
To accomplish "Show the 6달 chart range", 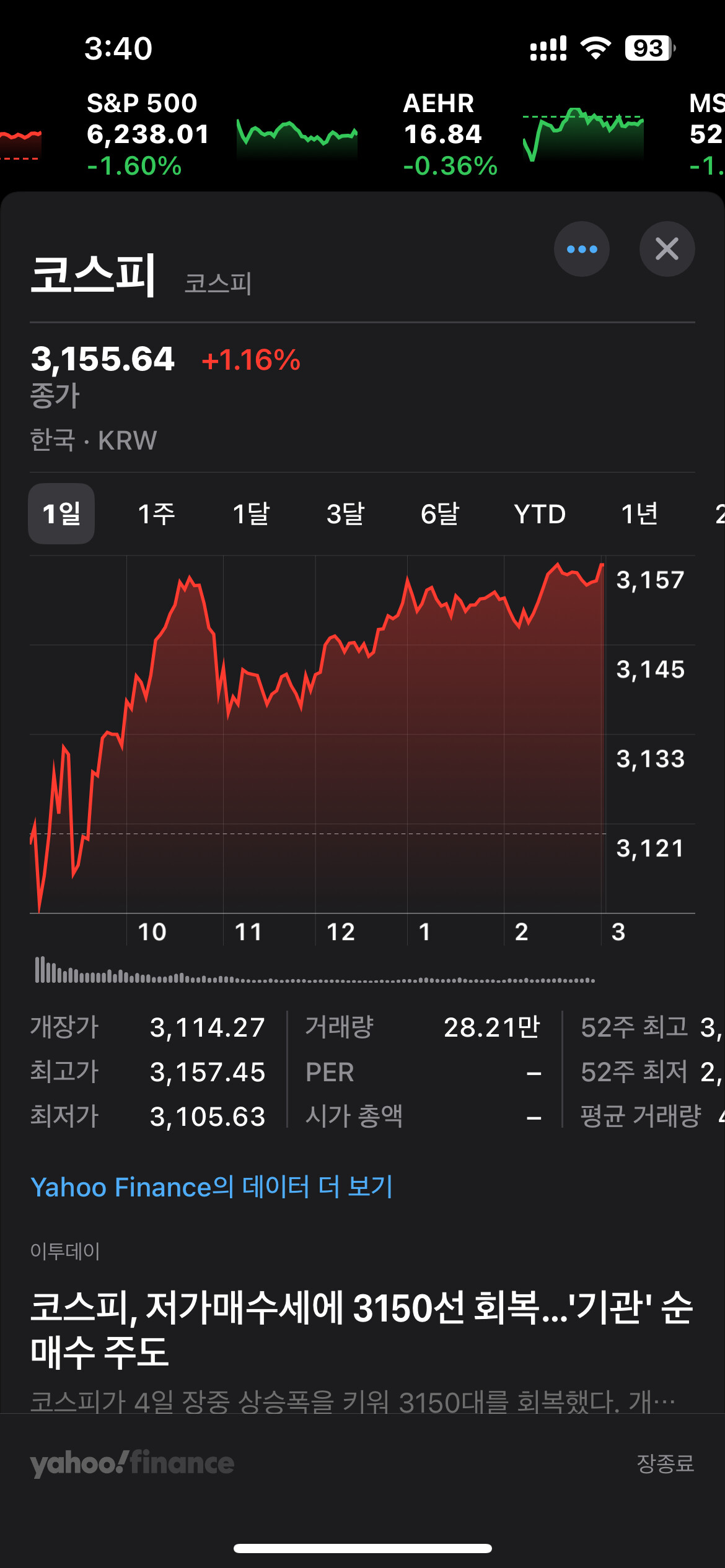I will point(440,513).
